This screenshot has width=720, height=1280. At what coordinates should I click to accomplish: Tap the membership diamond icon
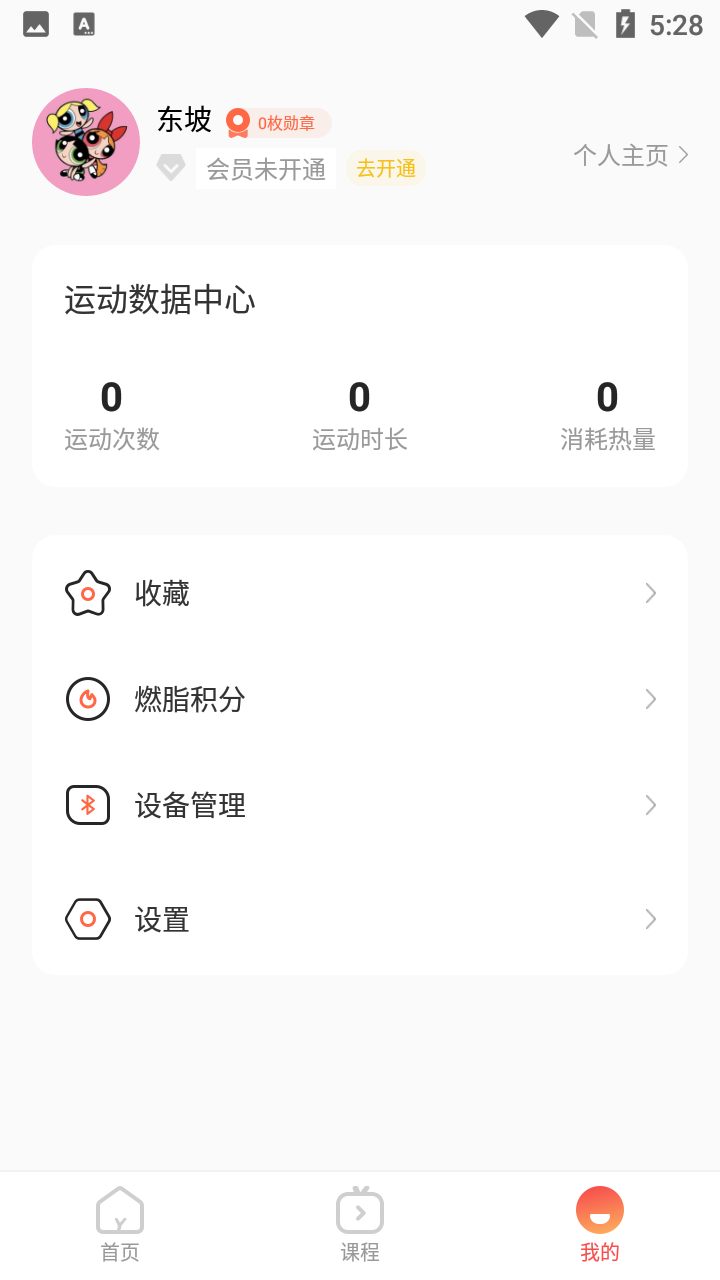[171, 167]
